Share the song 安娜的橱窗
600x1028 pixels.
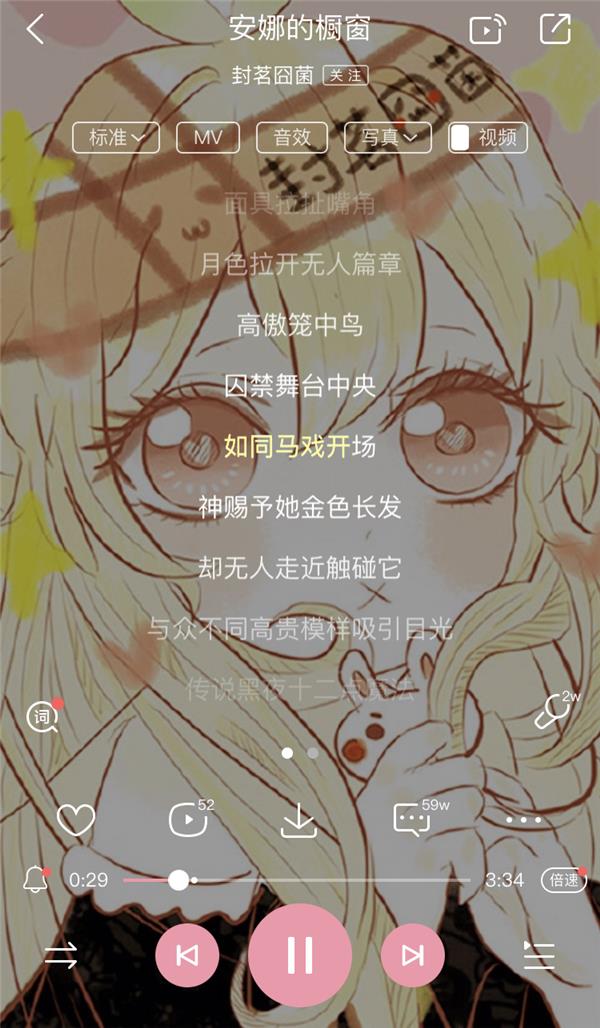tap(555, 28)
